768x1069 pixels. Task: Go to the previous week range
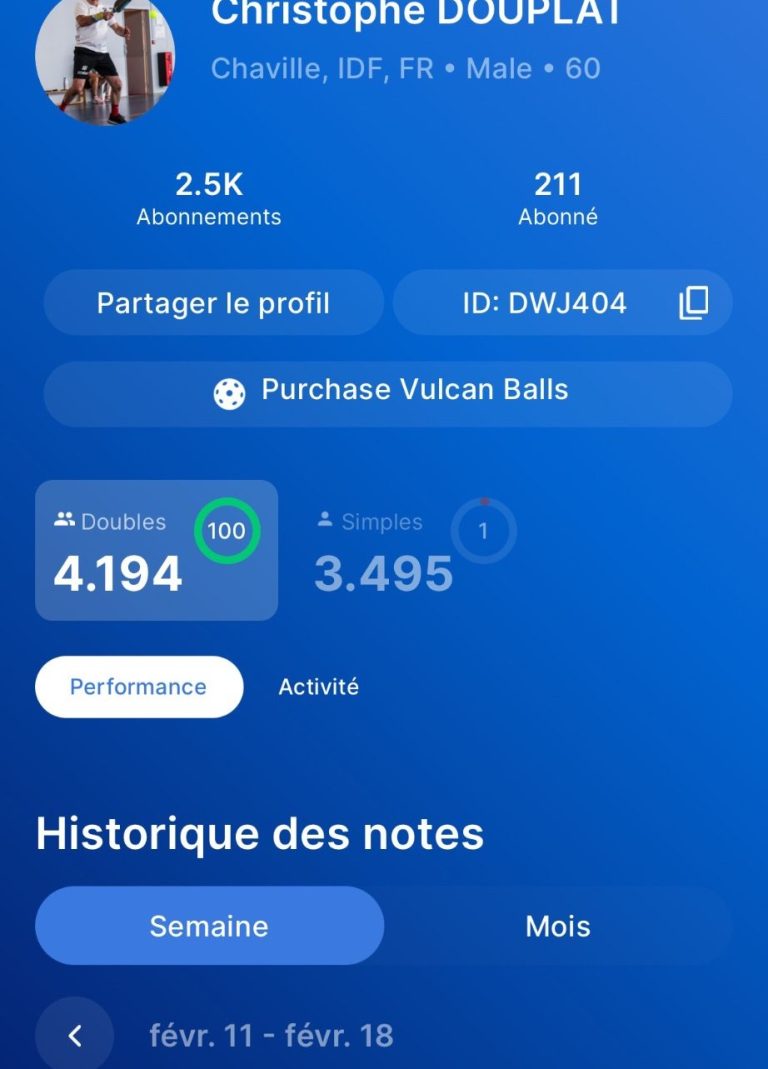[x=75, y=1036]
